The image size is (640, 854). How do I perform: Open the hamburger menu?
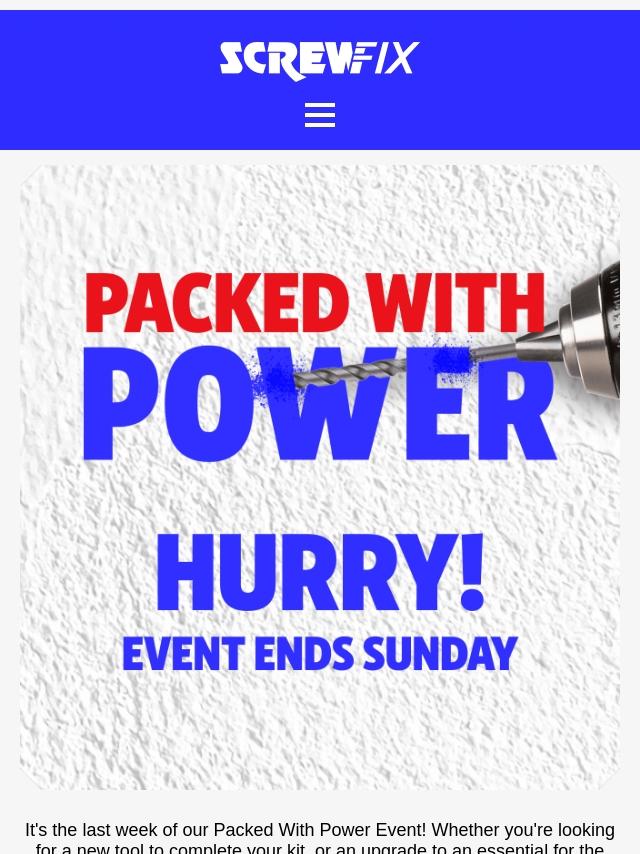coord(320,115)
